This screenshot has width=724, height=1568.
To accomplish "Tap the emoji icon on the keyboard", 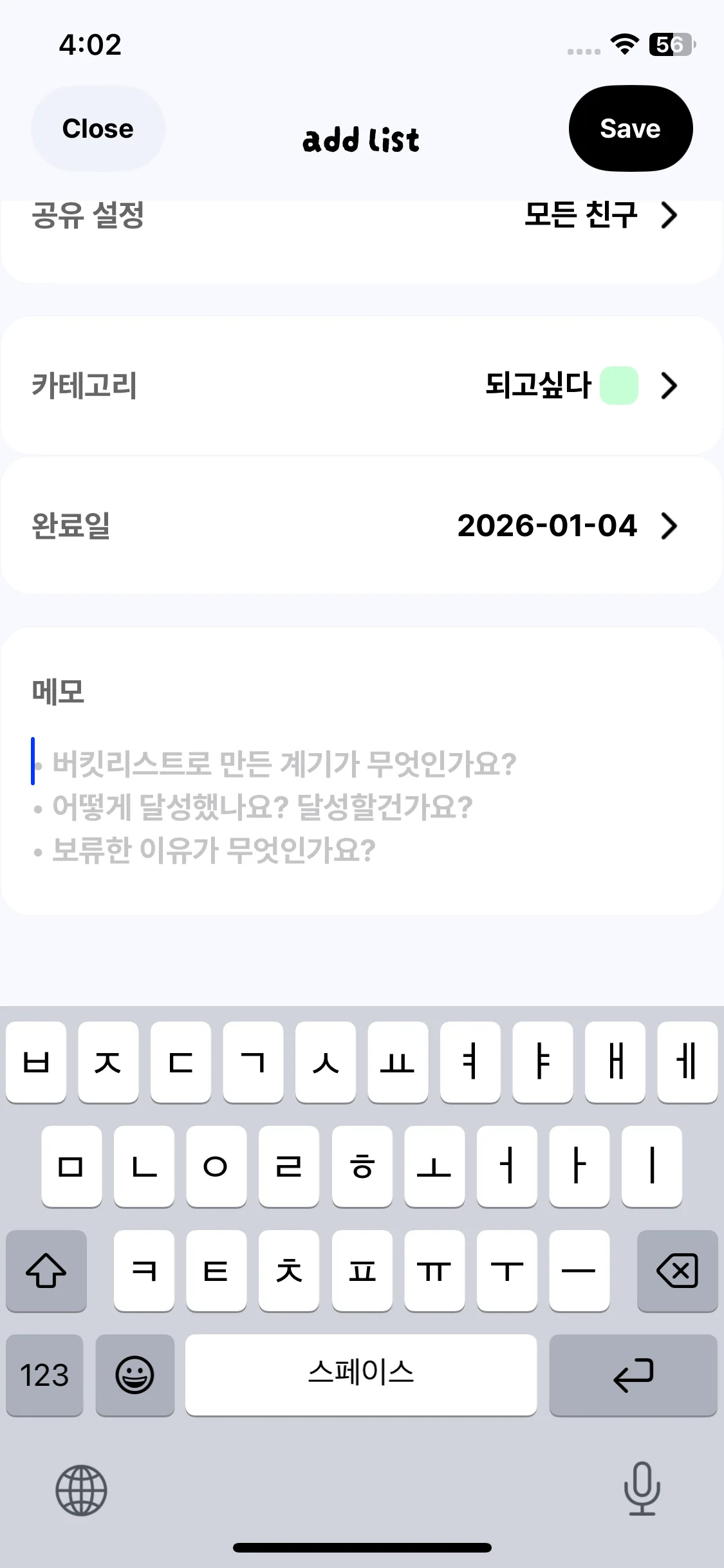I will pos(135,1376).
